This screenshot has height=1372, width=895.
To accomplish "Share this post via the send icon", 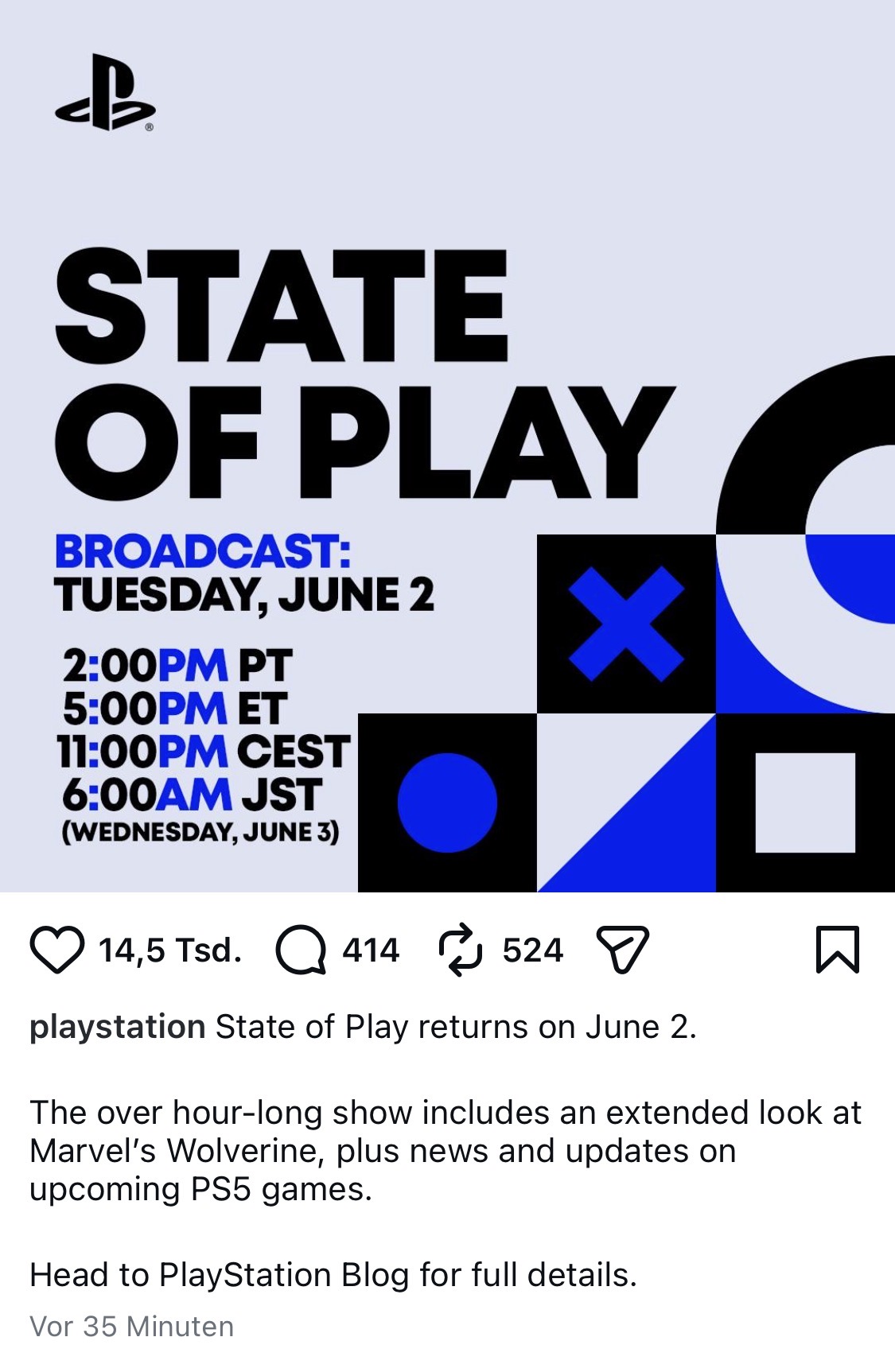I will click(x=622, y=950).
